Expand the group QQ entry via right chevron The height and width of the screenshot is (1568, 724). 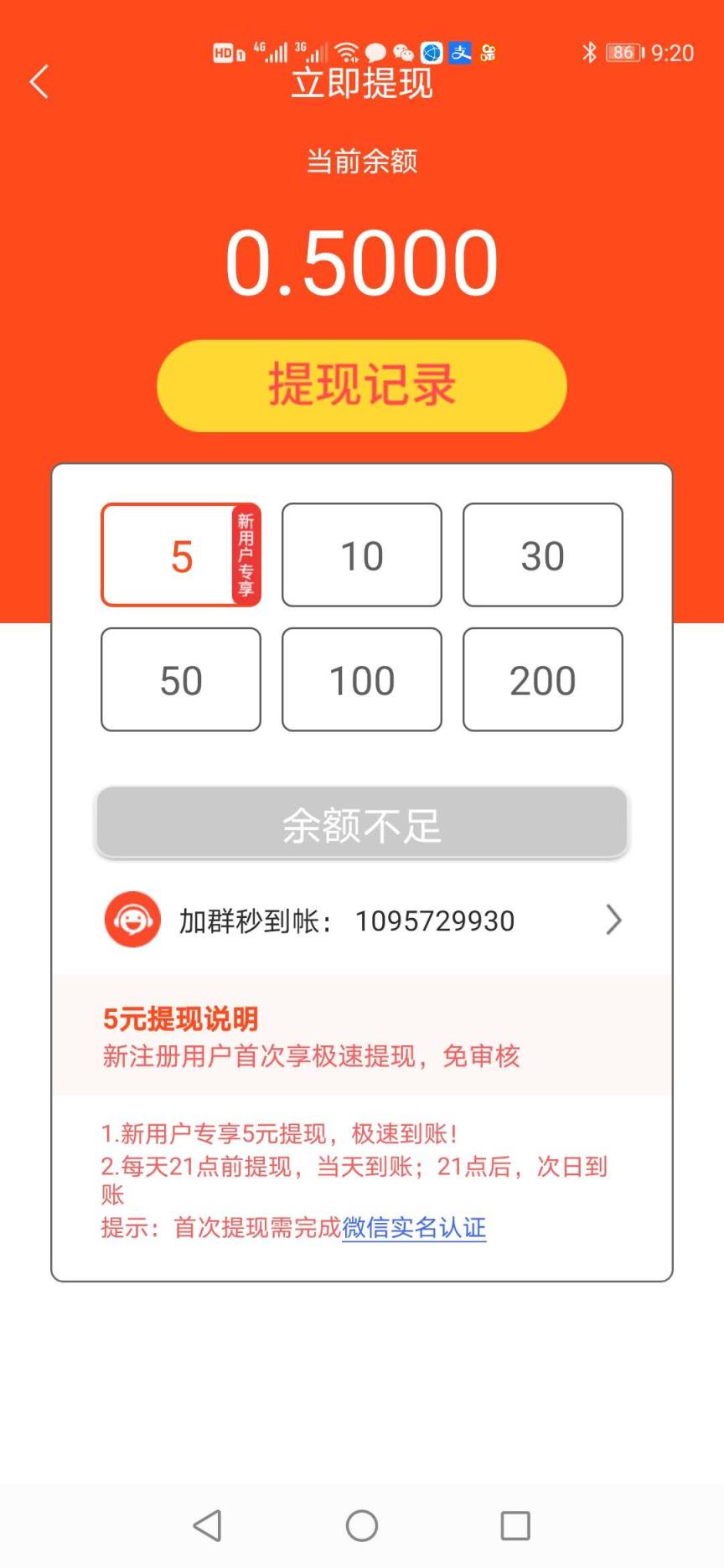tap(614, 920)
